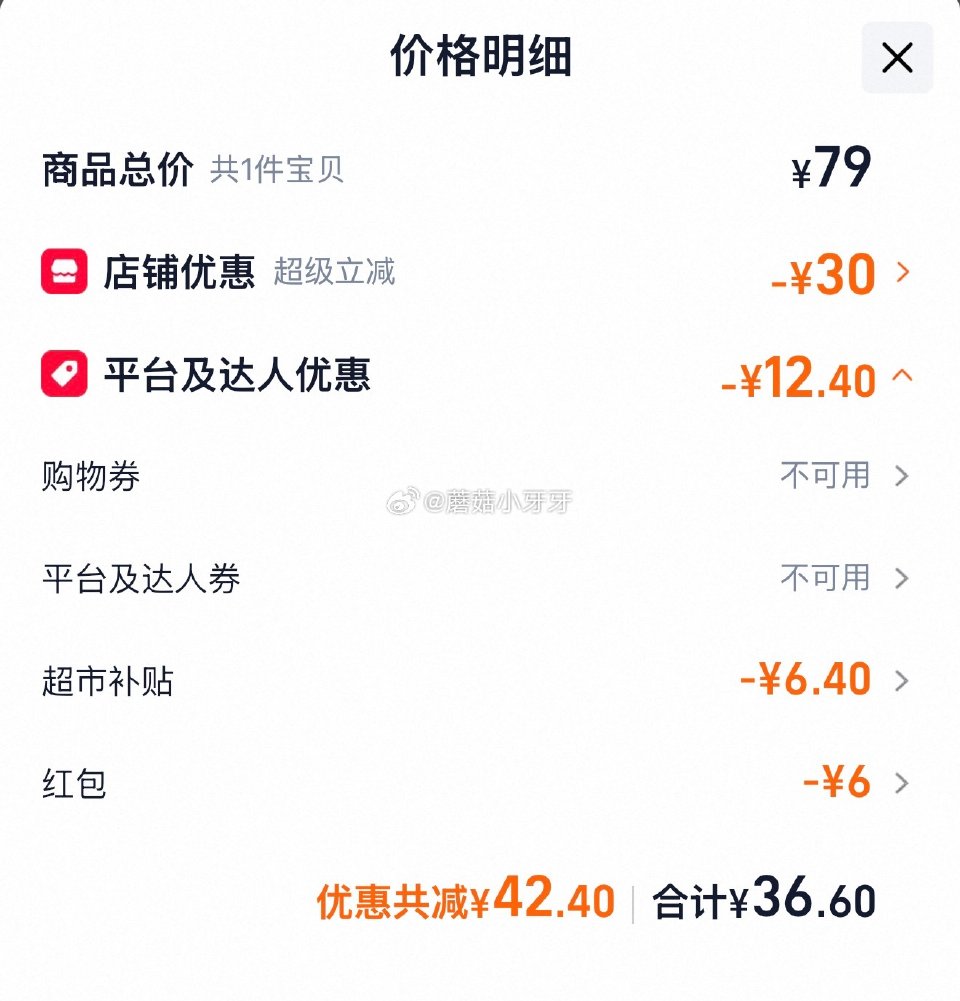The width and height of the screenshot is (960, 1001).
Task: Click the red 店铺优惠 shop discount icon
Action: [64, 272]
